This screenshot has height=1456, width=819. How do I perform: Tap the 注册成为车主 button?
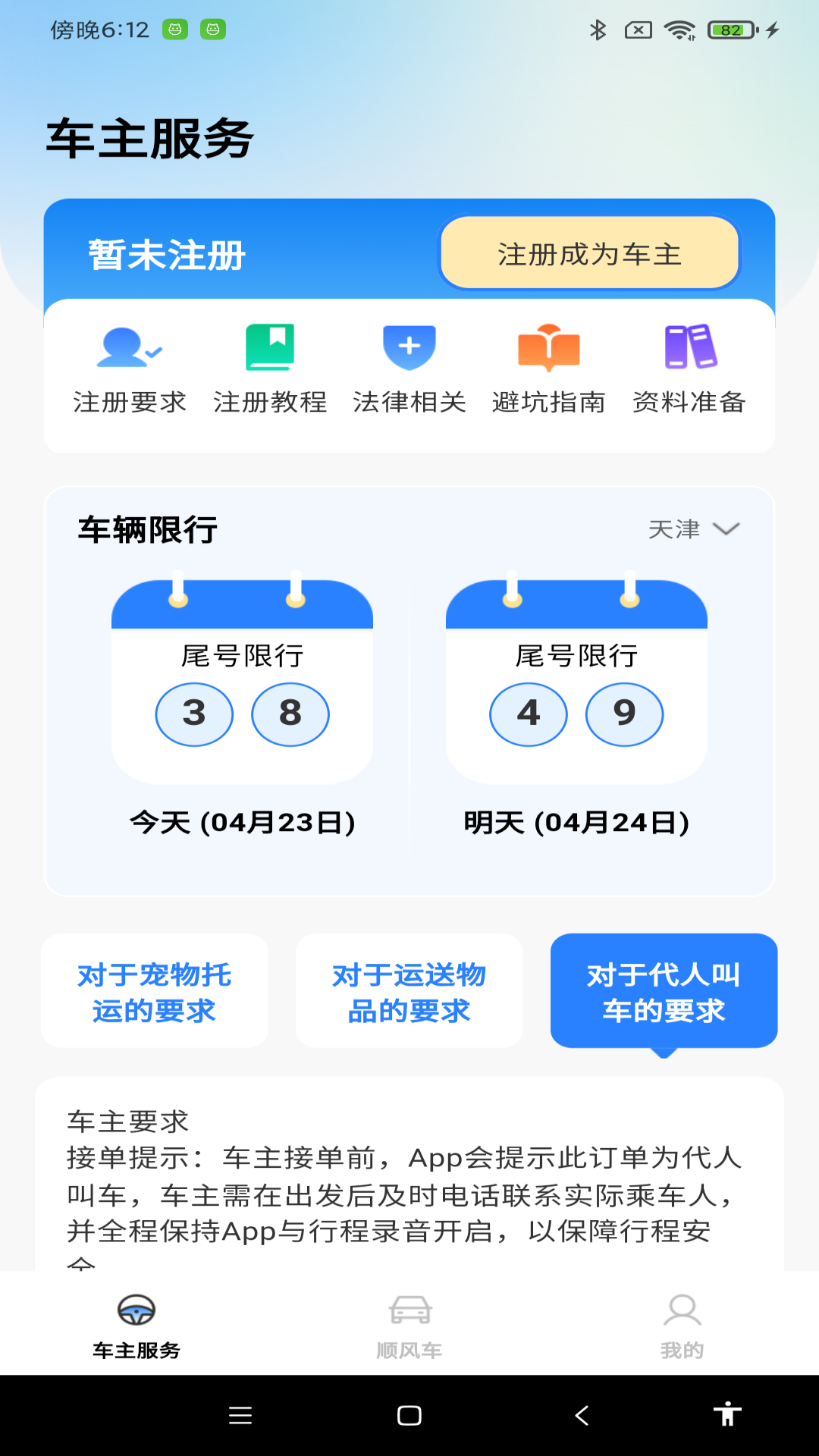[x=589, y=253]
